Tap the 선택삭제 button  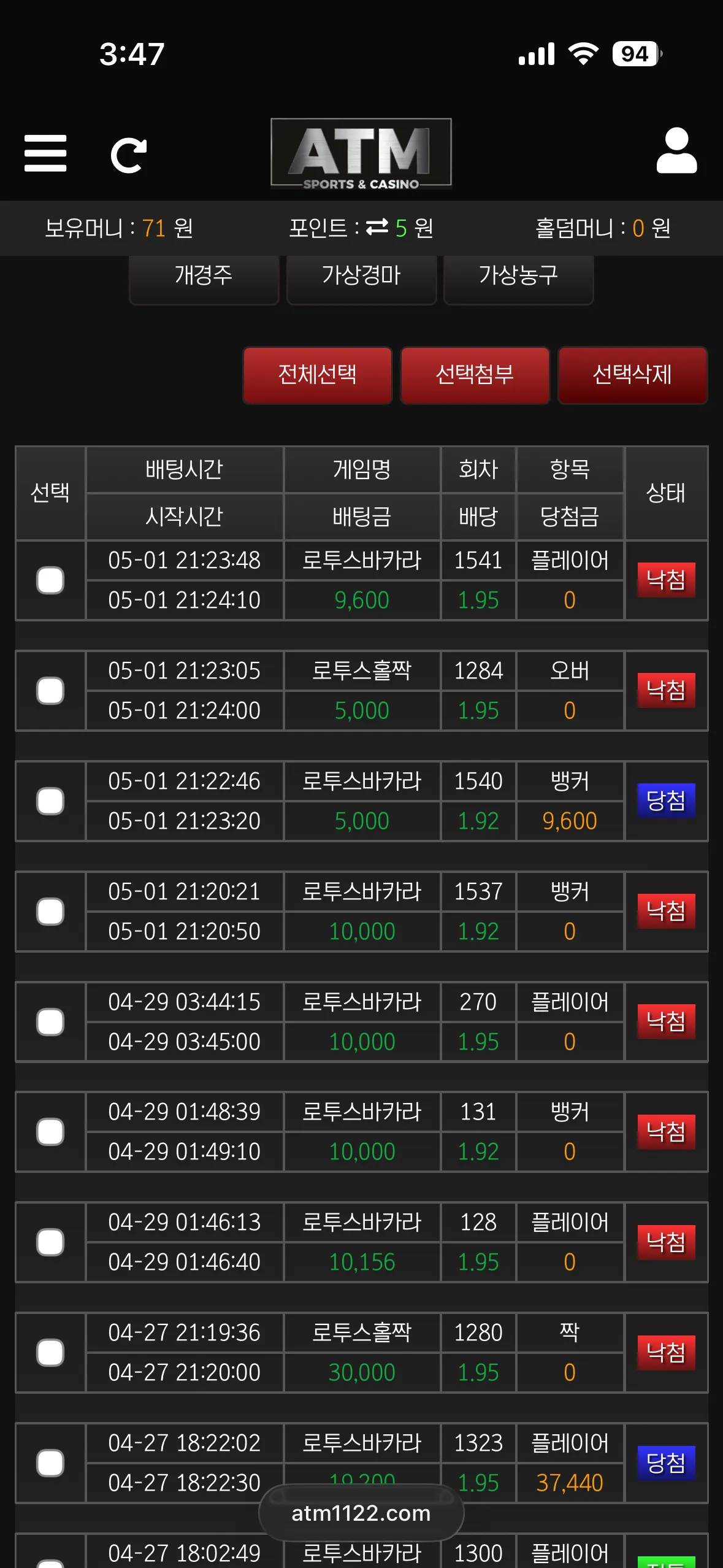point(632,375)
